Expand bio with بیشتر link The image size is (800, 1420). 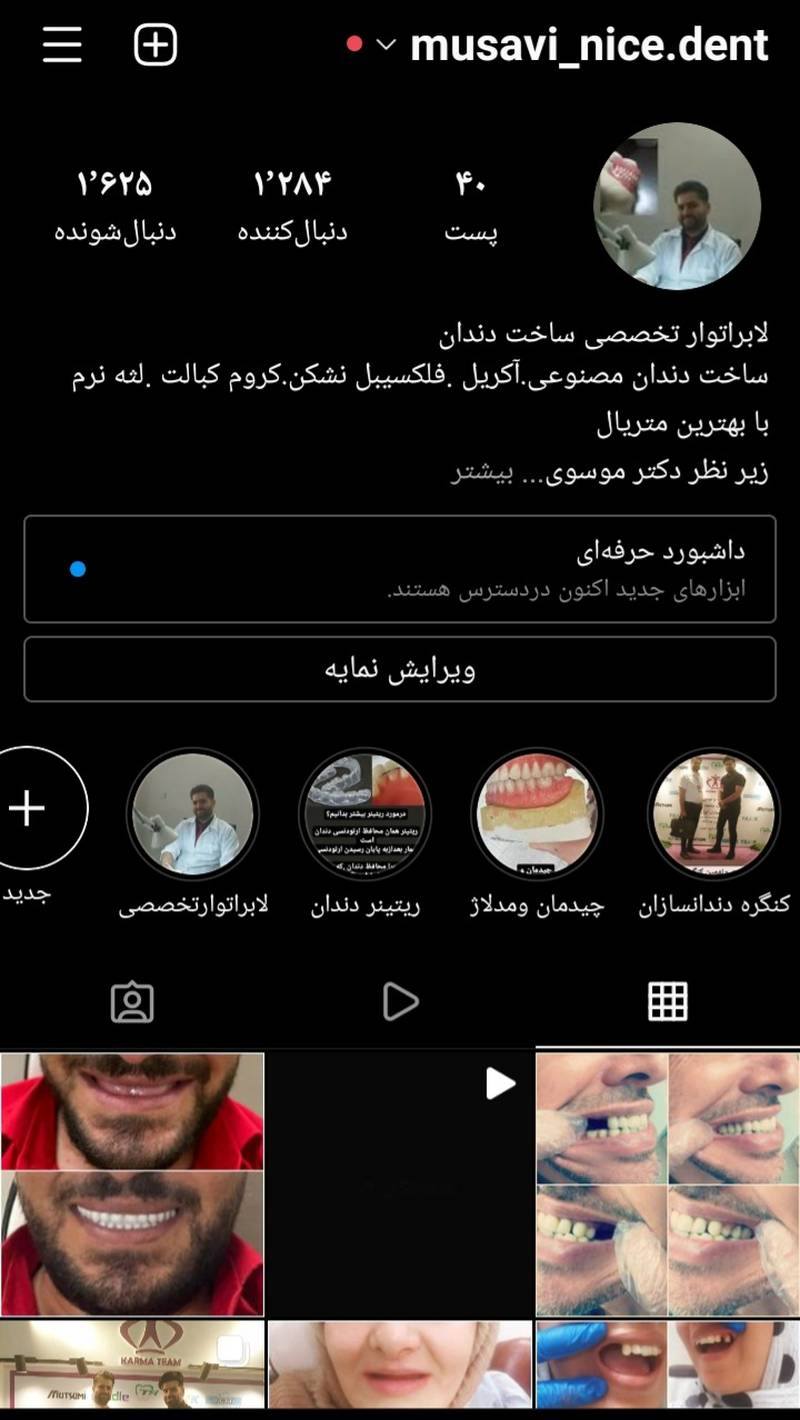[x=481, y=472]
